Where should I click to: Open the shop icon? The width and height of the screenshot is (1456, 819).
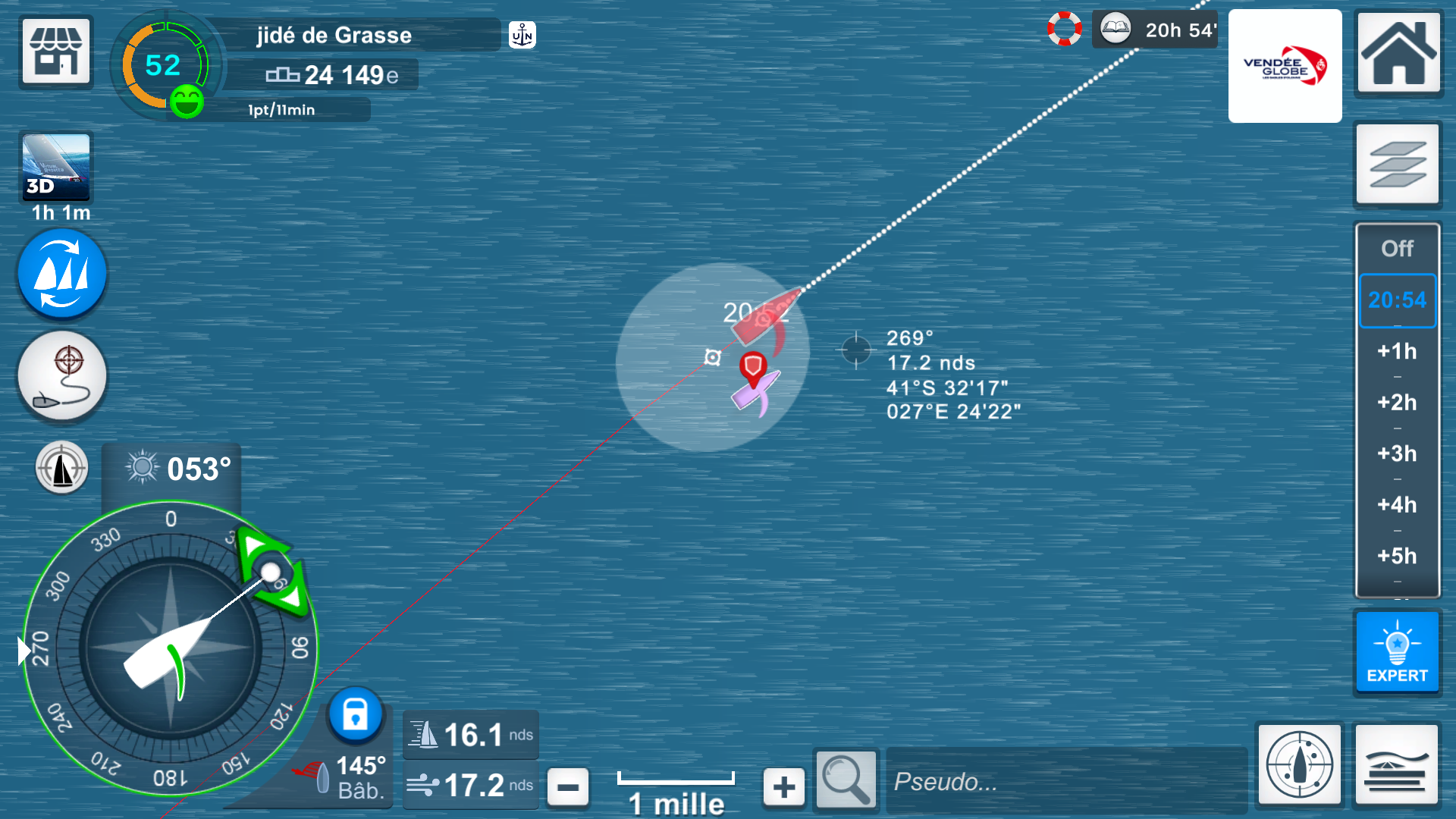[56, 52]
